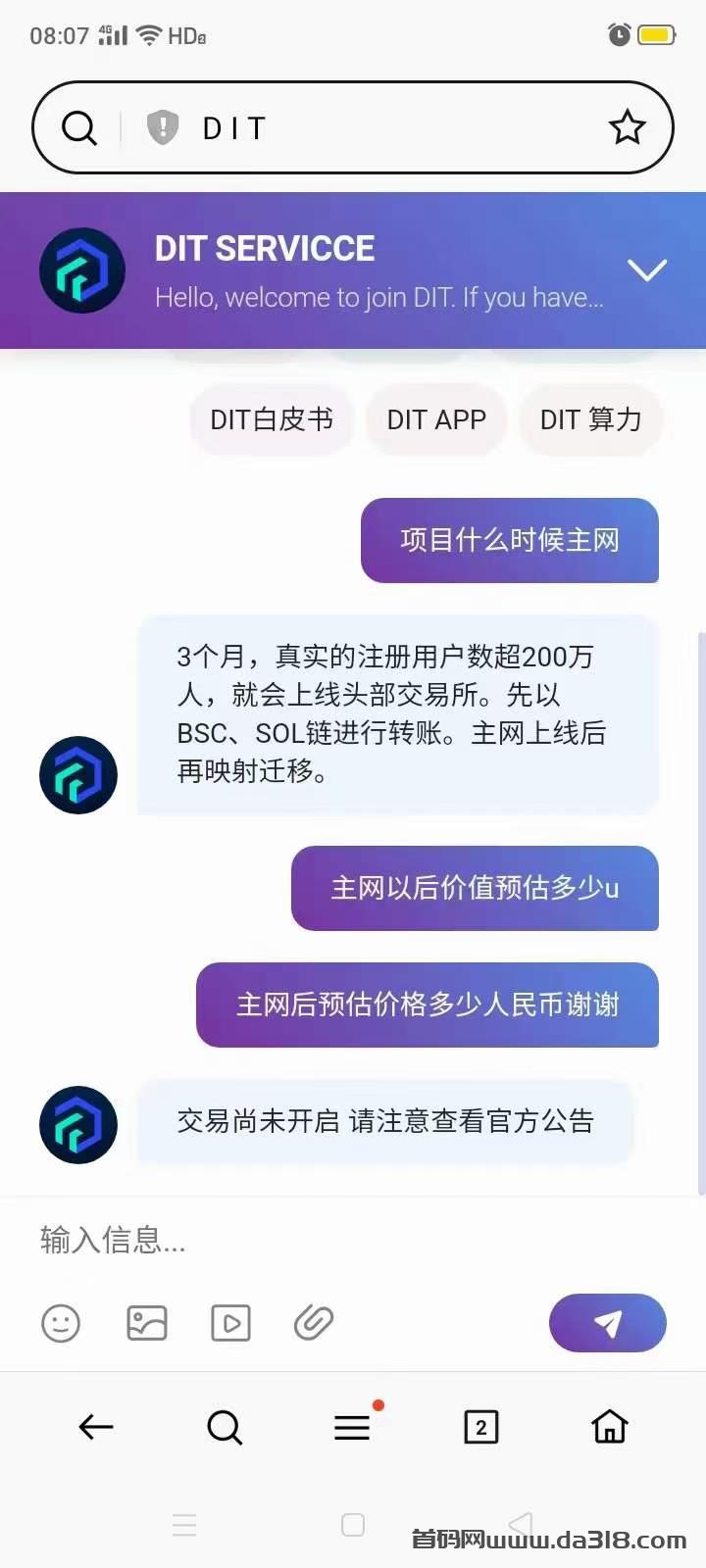This screenshot has width=706, height=1568.
Task: Bookmark this page with the star icon
Action: 628,127
